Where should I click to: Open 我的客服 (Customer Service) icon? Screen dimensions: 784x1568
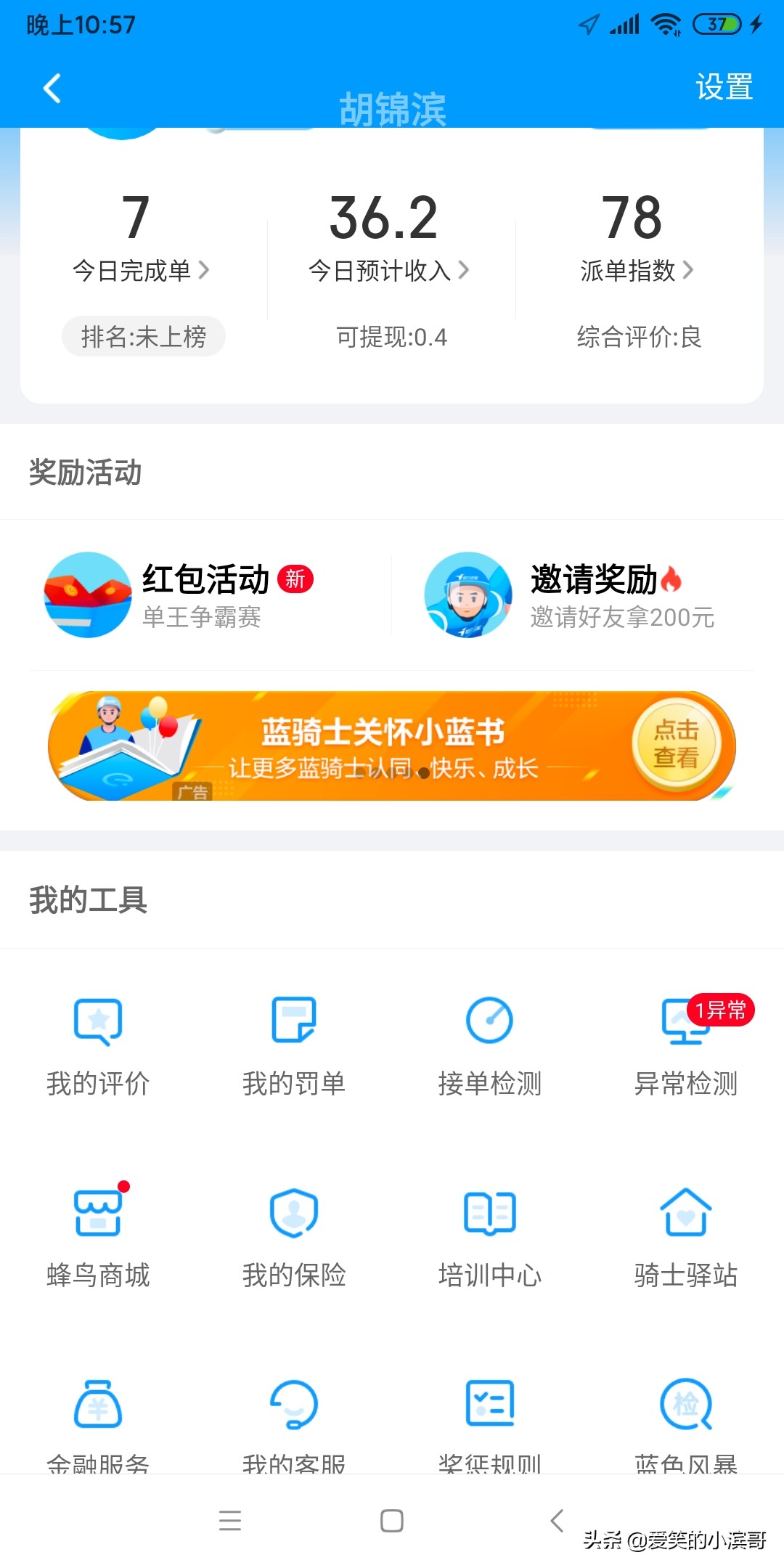[x=293, y=1423]
